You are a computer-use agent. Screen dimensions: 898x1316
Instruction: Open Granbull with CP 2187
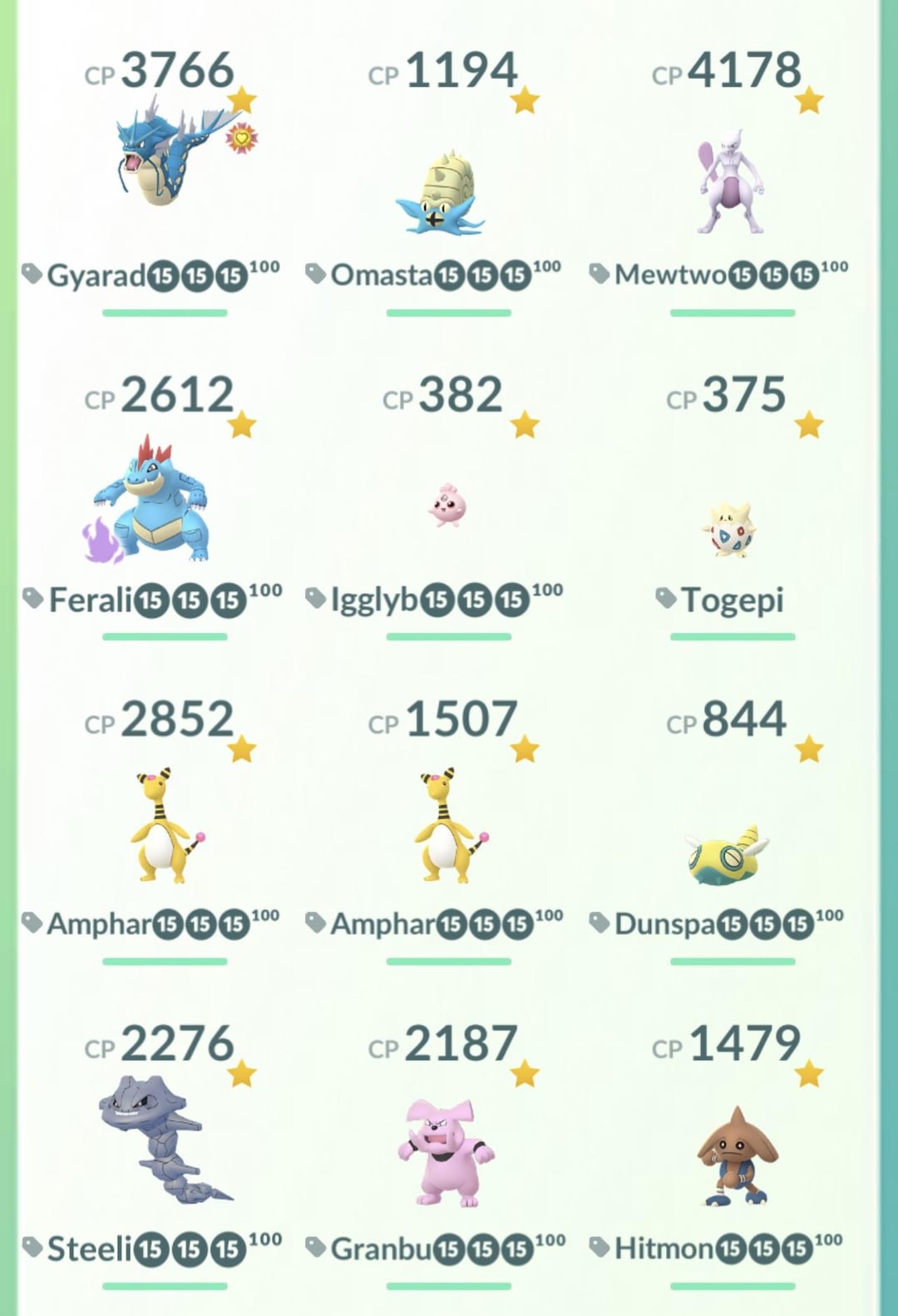click(x=447, y=1152)
